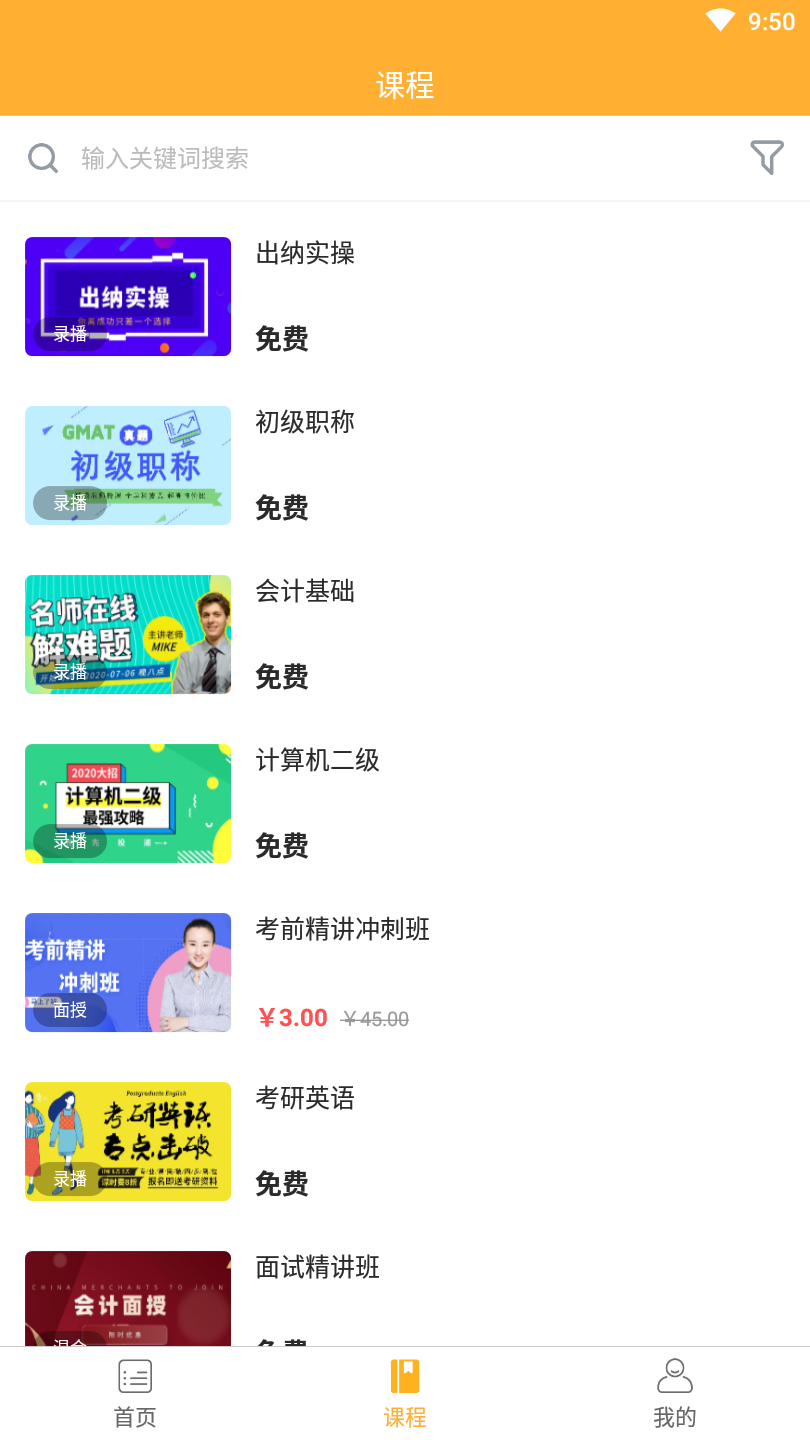
Task: Open the 我的 profile icon in bottom navigation
Action: pyautogui.click(x=675, y=1377)
